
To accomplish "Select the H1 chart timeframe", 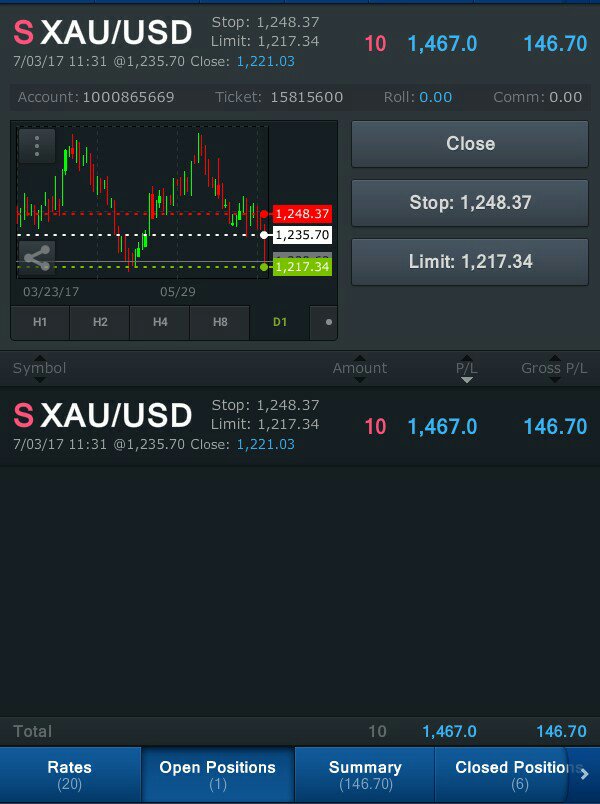I will 40,322.
